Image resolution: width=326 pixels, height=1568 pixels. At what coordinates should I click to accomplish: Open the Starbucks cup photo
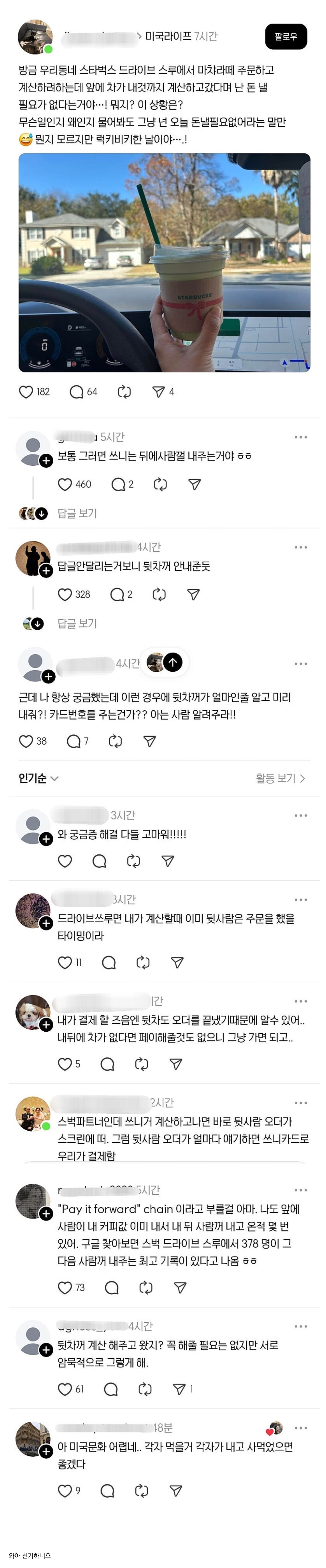point(164,262)
